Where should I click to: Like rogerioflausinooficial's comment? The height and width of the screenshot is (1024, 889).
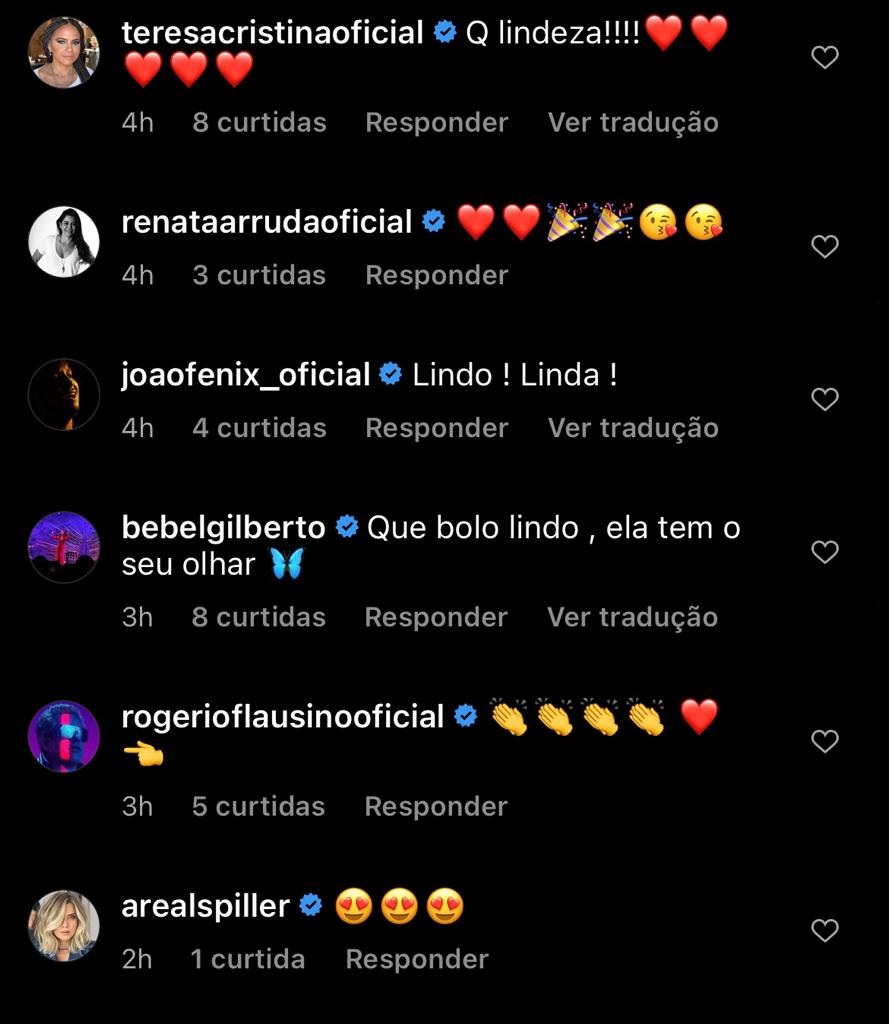click(x=824, y=741)
